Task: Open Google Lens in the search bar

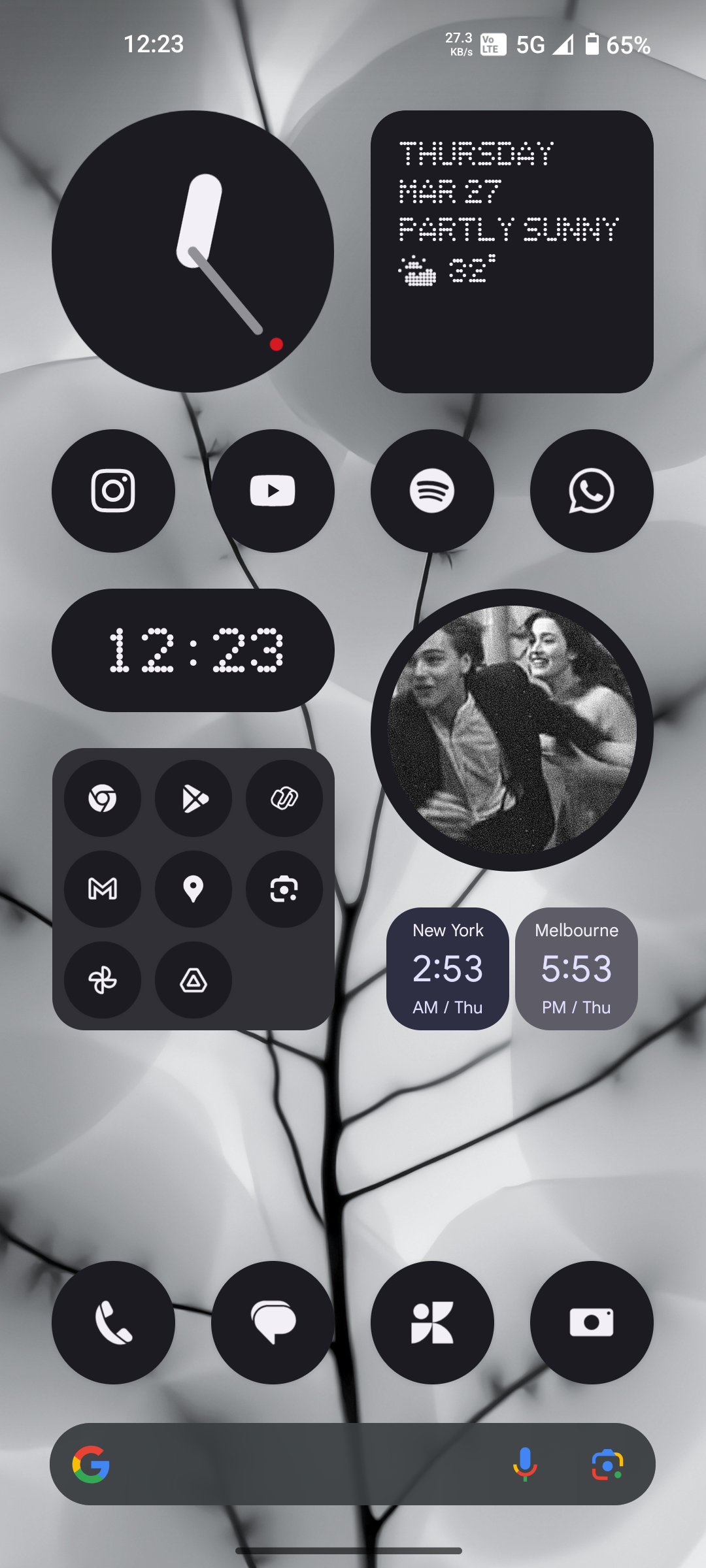Action: pyautogui.click(x=607, y=1464)
